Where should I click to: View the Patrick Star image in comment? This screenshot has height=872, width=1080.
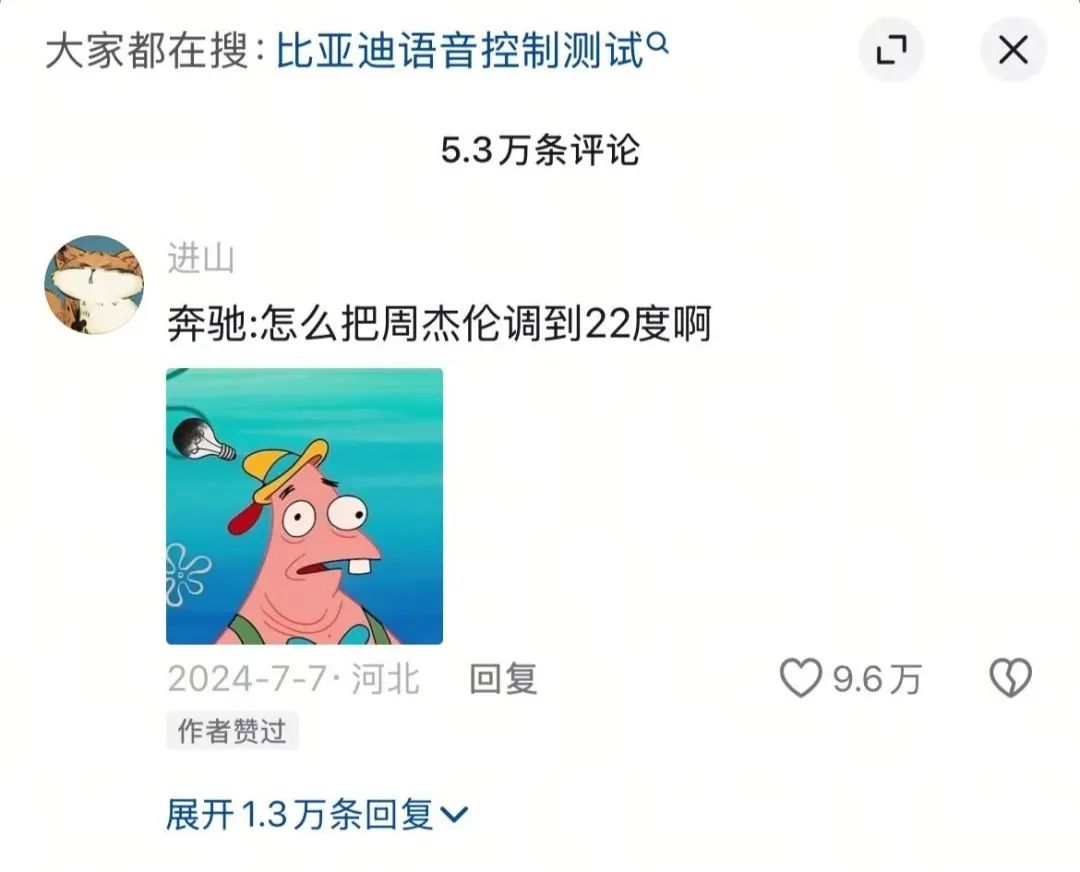(304, 506)
